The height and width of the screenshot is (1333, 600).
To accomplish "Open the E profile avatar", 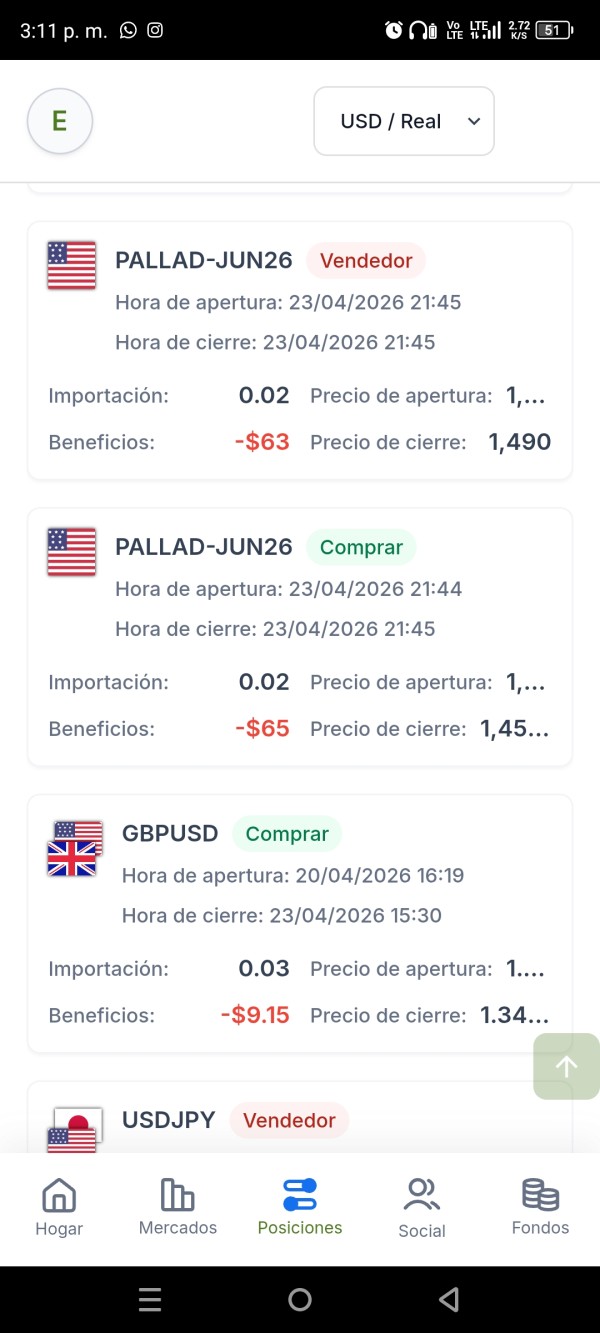I will pyautogui.click(x=59, y=121).
